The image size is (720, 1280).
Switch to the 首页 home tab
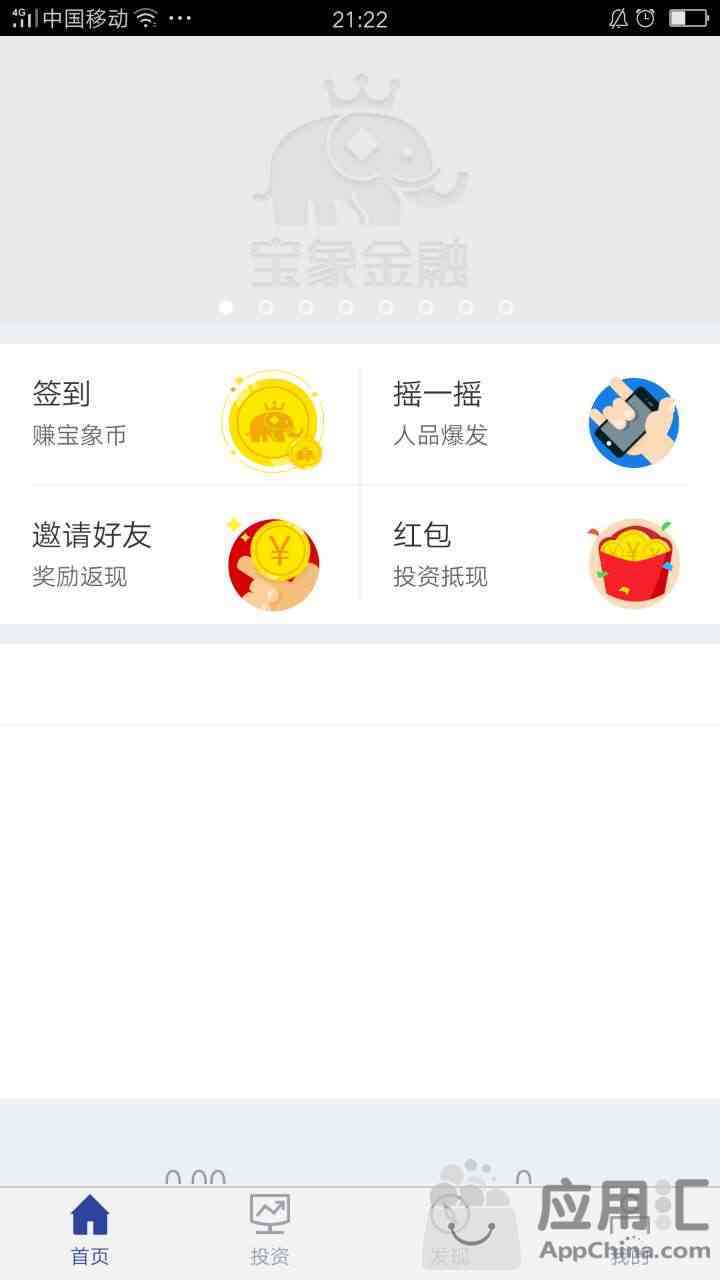click(x=90, y=1232)
